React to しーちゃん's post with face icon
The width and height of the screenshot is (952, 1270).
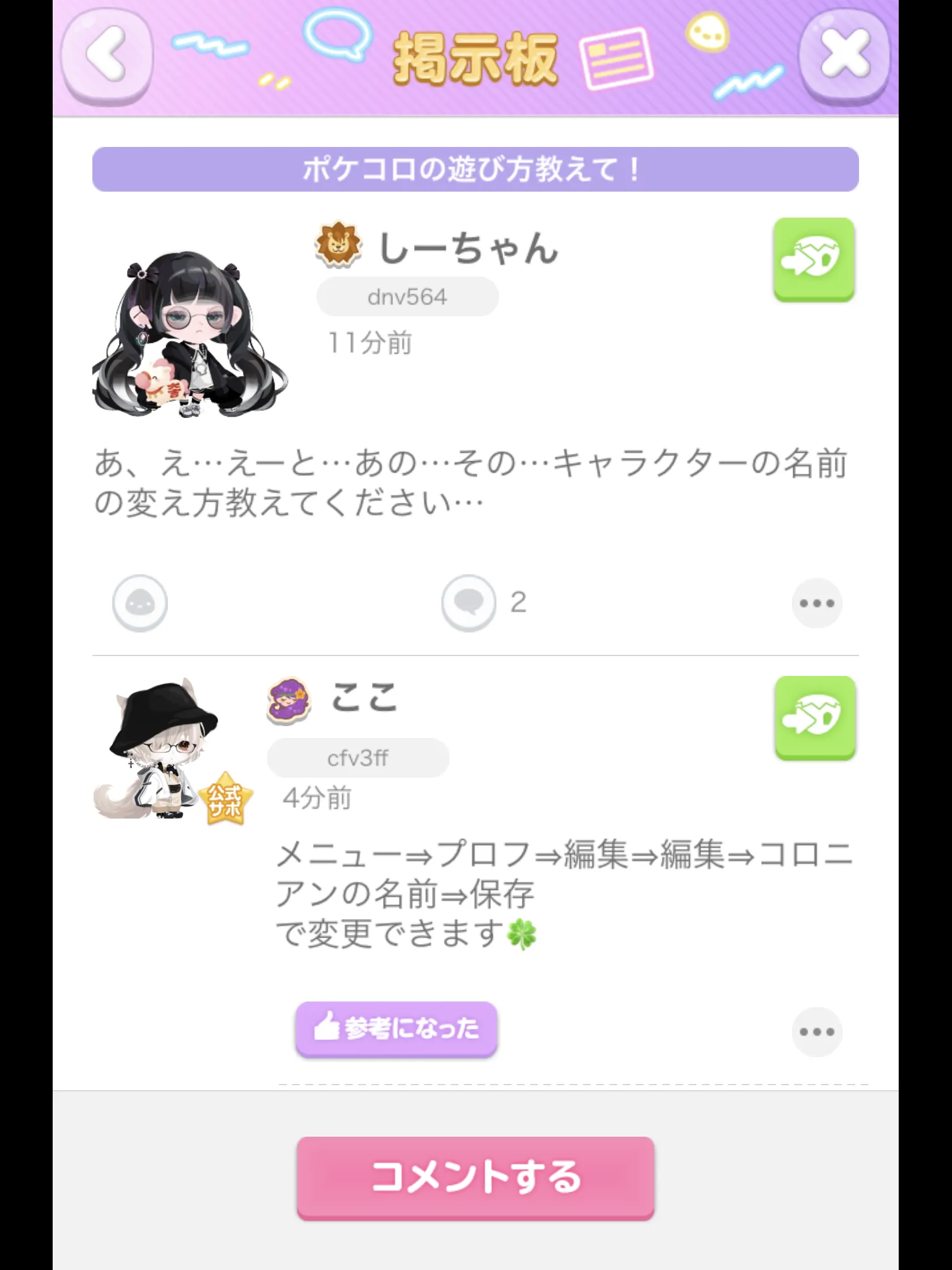pyautogui.click(x=140, y=603)
